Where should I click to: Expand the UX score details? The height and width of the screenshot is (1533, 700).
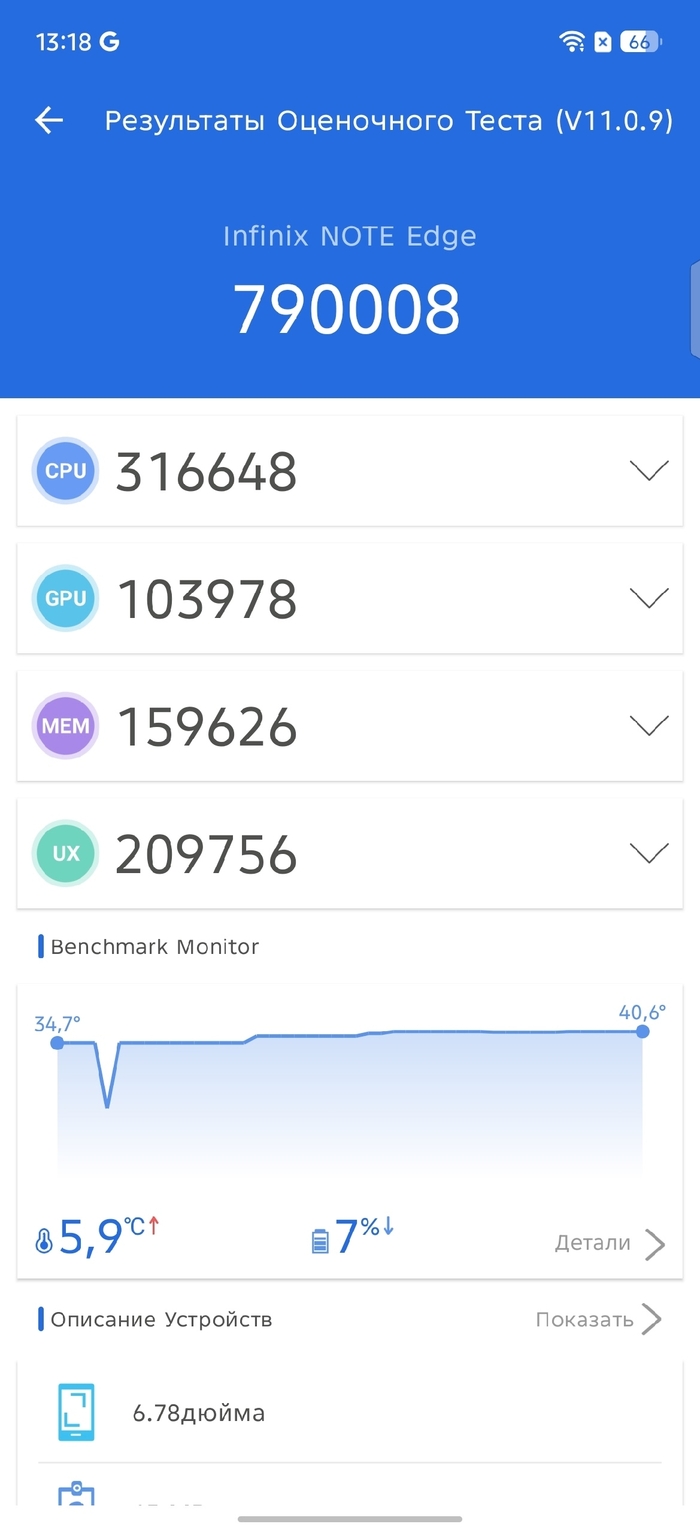(649, 853)
